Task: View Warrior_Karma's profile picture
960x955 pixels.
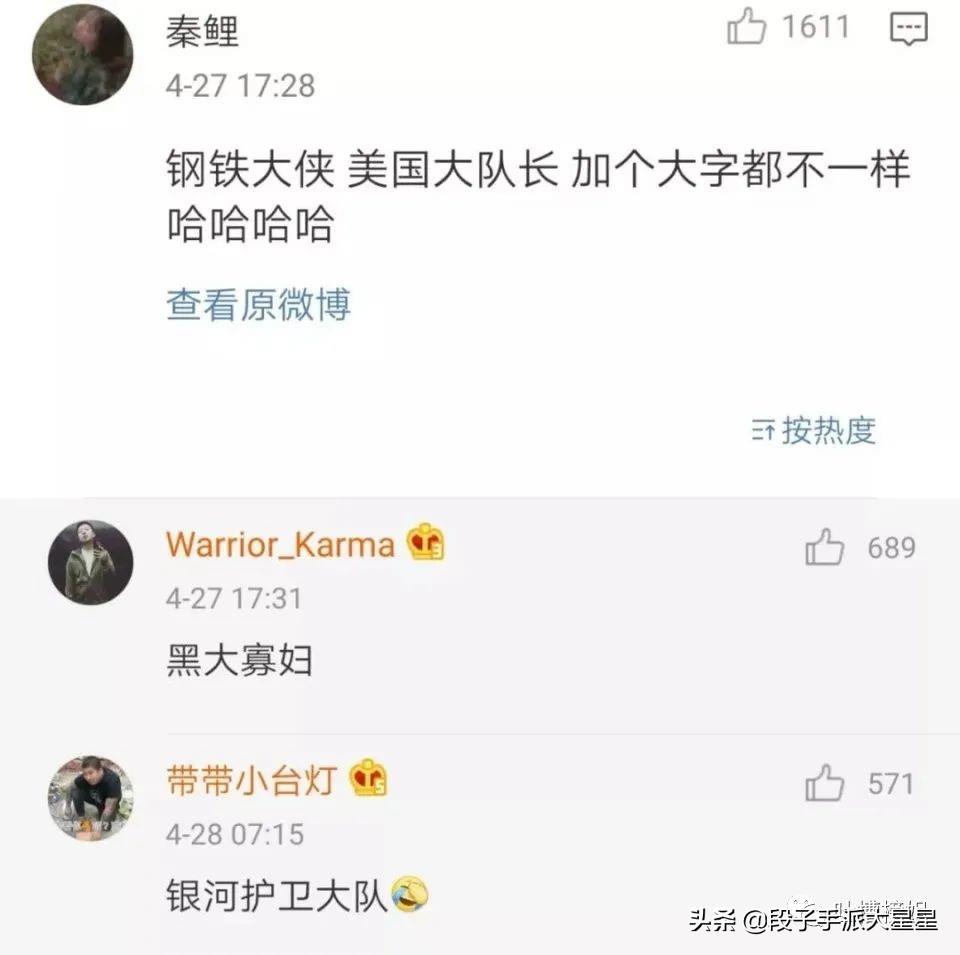Action: [x=90, y=561]
